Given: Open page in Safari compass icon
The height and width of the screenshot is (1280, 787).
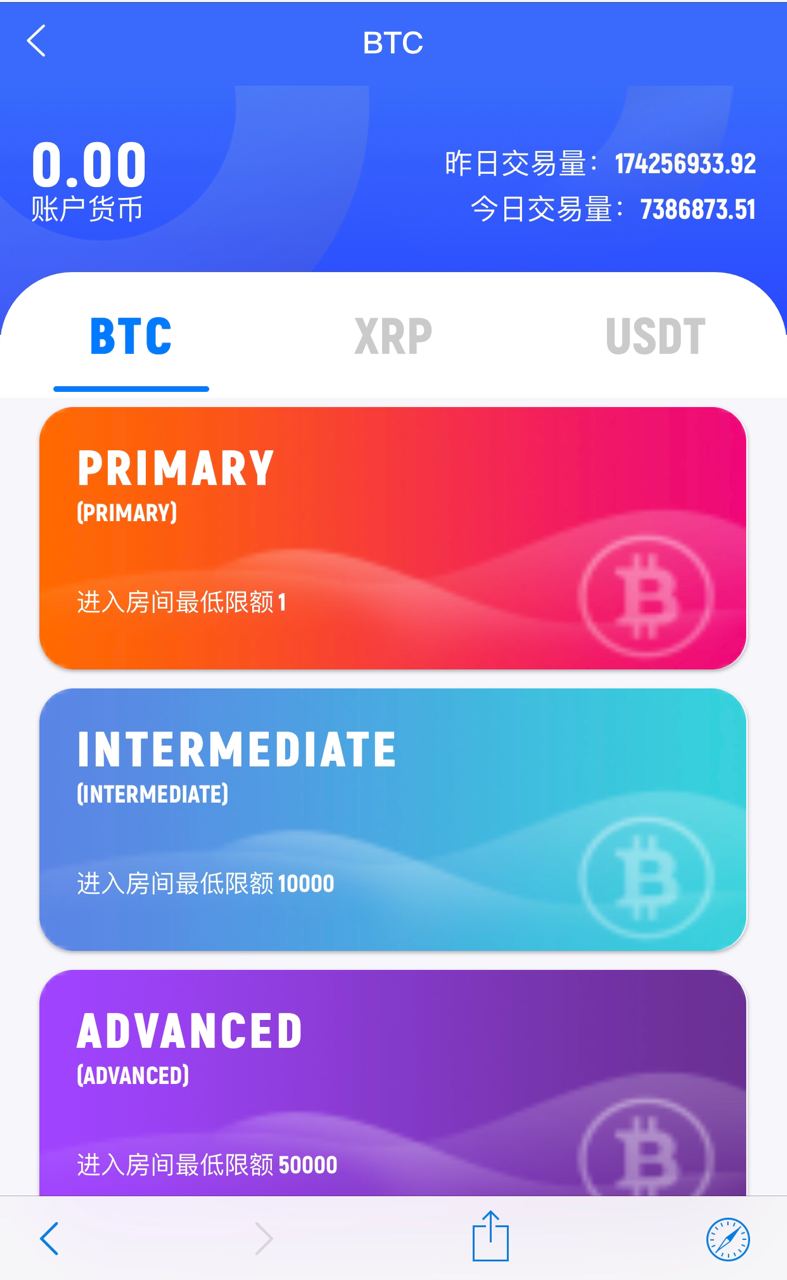Looking at the screenshot, I should click(727, 1239).
